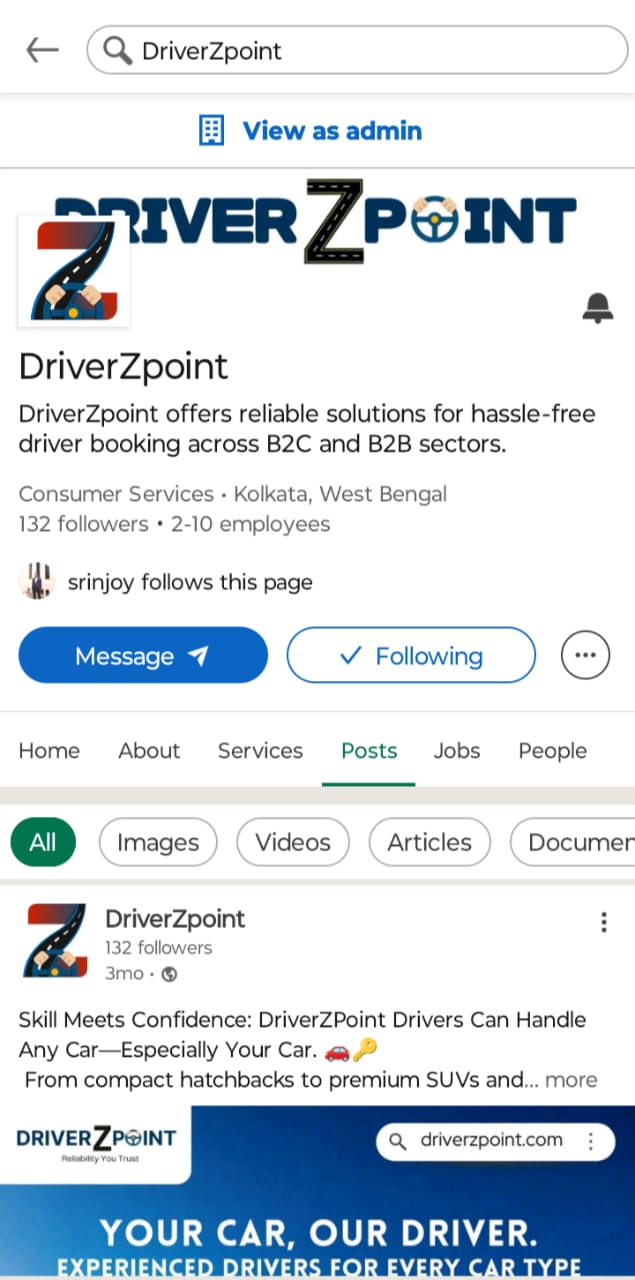This screenshot has width=635, height=1280.
Task: Select the All filter chip
Action: (43, 842)
